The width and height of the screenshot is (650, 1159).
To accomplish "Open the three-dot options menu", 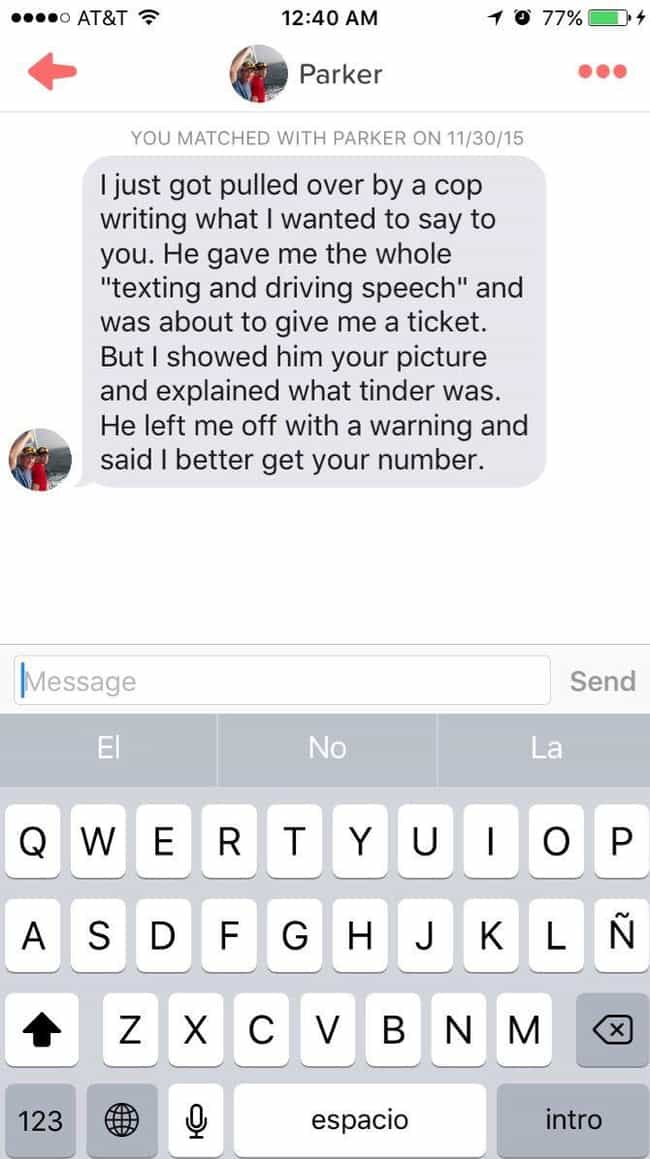I will 603,72.
